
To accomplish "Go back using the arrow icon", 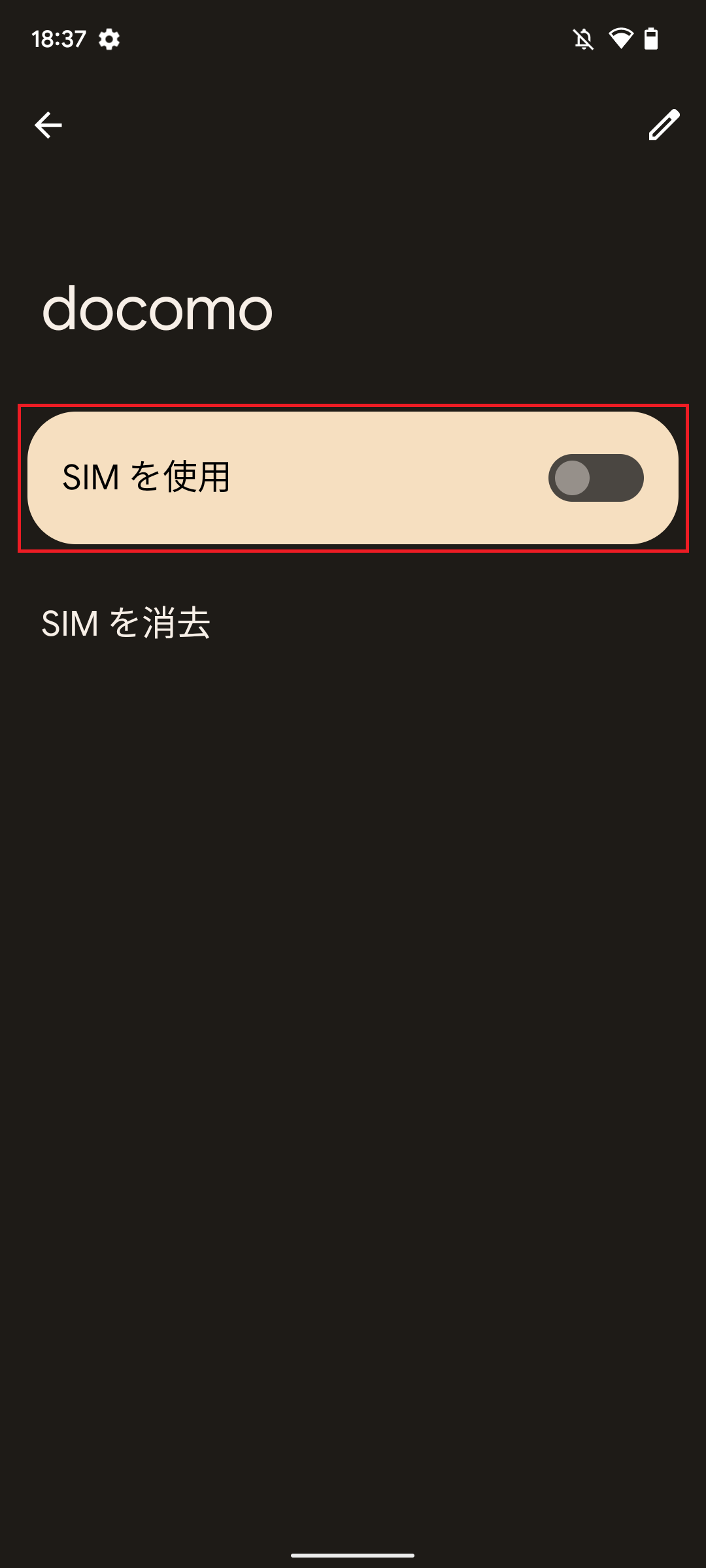I will click(48, 125).
